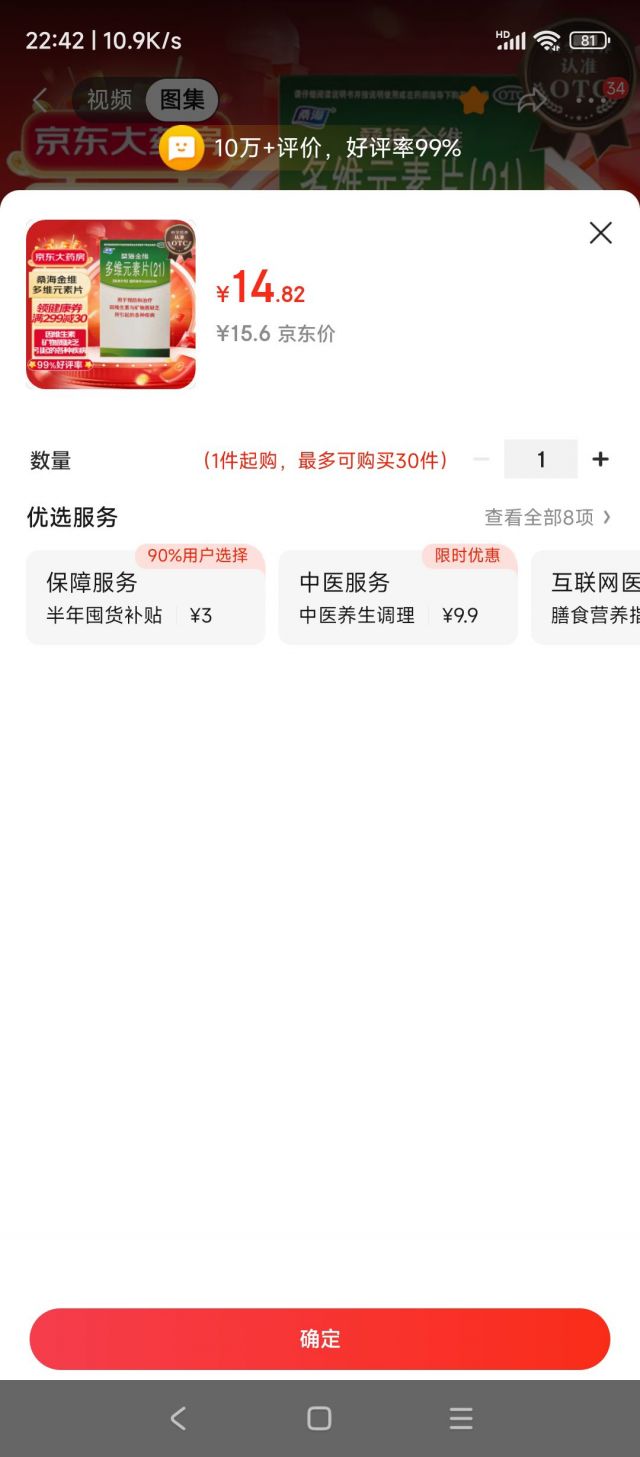The height and width of the screenshot is (1457, 640).
Task: Decrease quantity with the minus button
Action: click(482, 459)
